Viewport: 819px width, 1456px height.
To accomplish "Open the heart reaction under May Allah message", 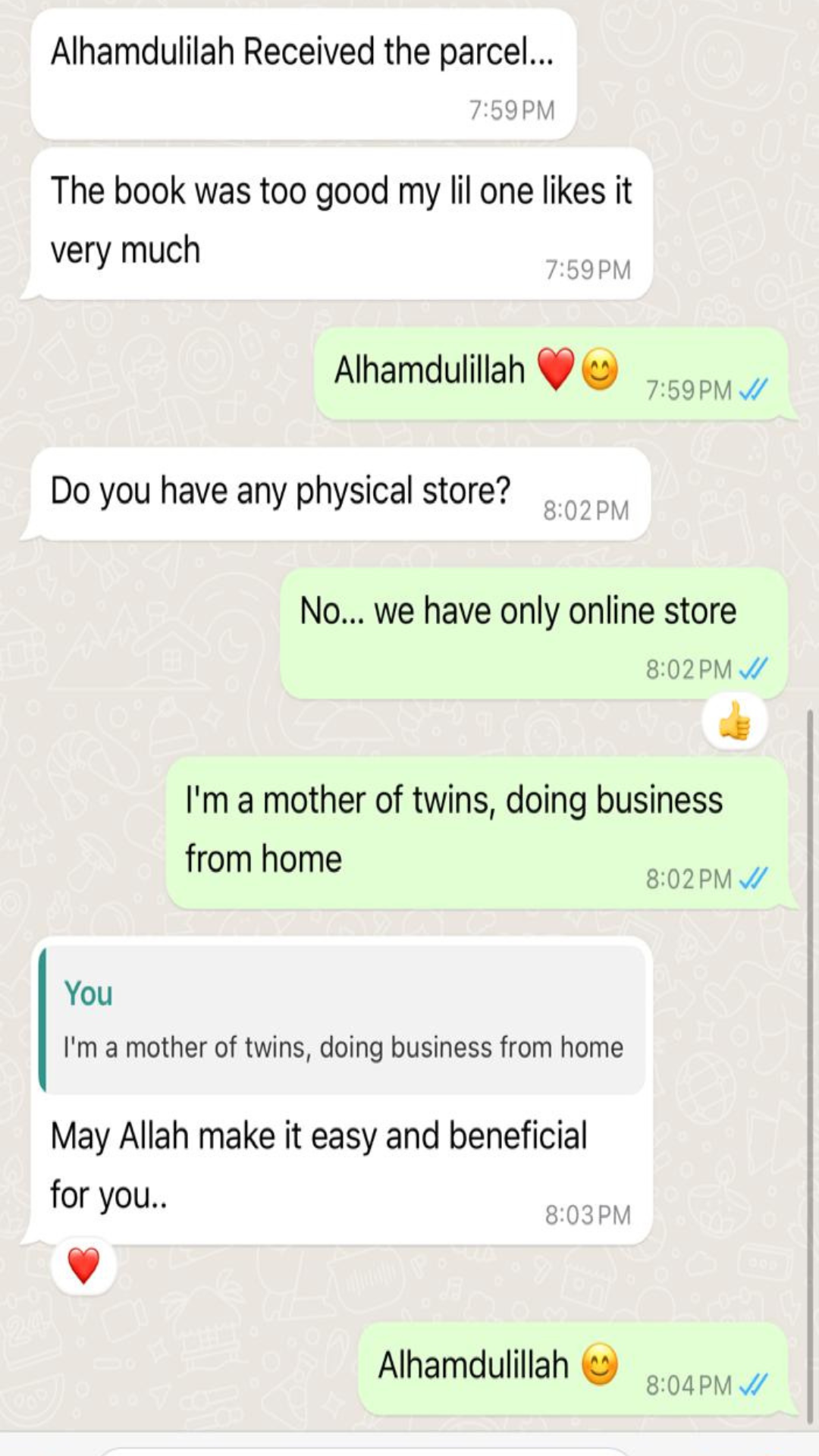I will pyautogui.click(x=83, y=1265).
